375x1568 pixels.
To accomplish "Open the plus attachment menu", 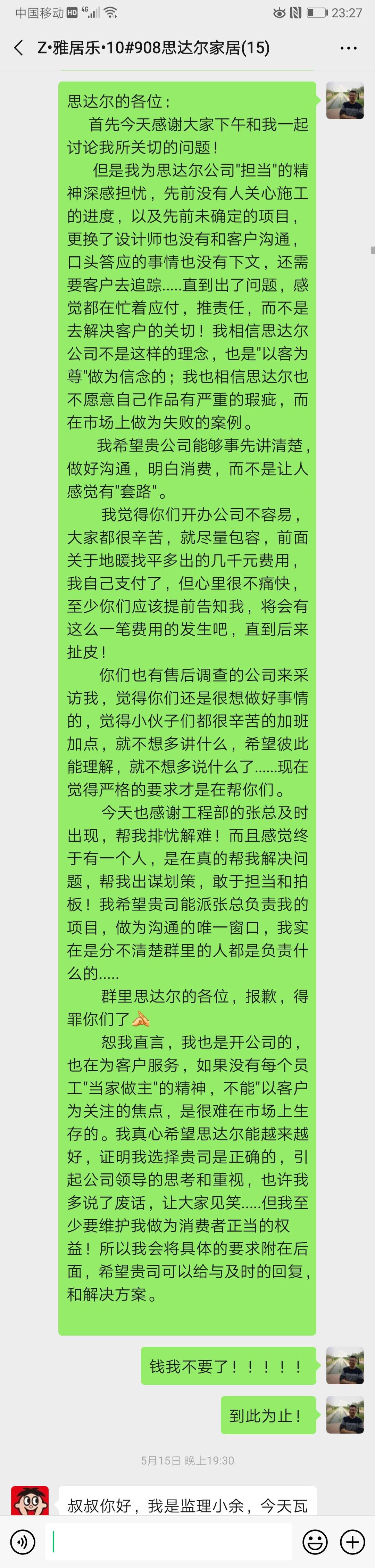I will [x=352, y=1541].
